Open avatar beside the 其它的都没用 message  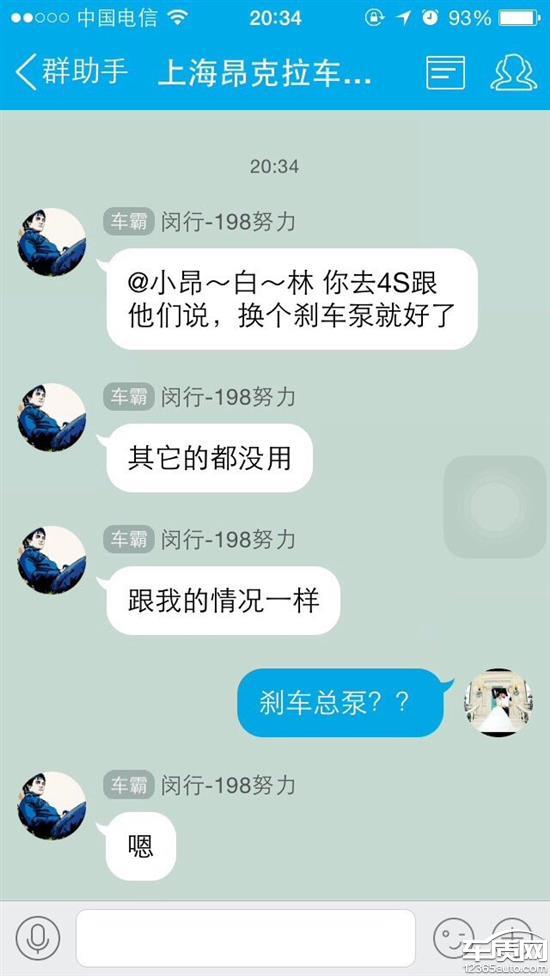coord(52,418)
